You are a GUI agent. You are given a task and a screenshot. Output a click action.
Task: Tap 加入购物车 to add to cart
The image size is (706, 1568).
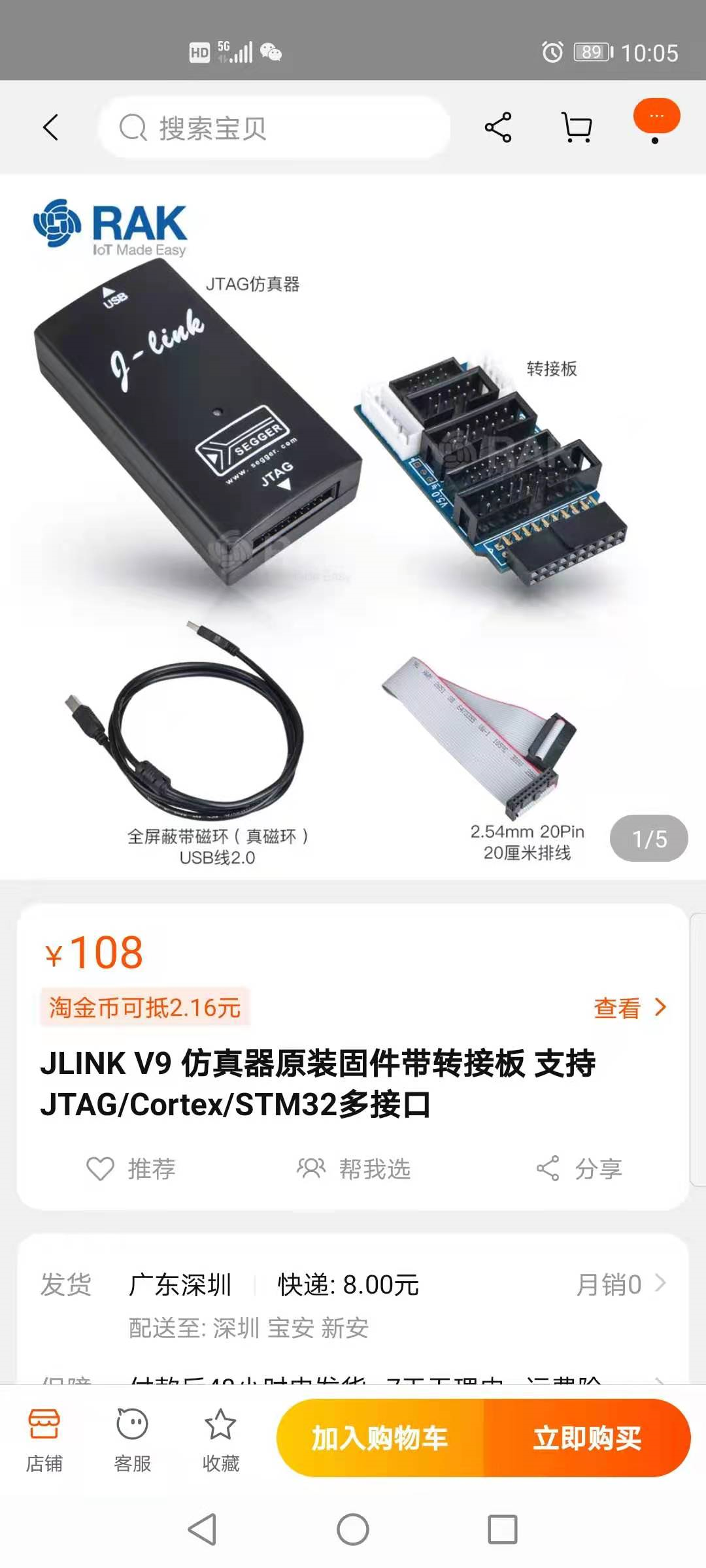(380, 1438)
